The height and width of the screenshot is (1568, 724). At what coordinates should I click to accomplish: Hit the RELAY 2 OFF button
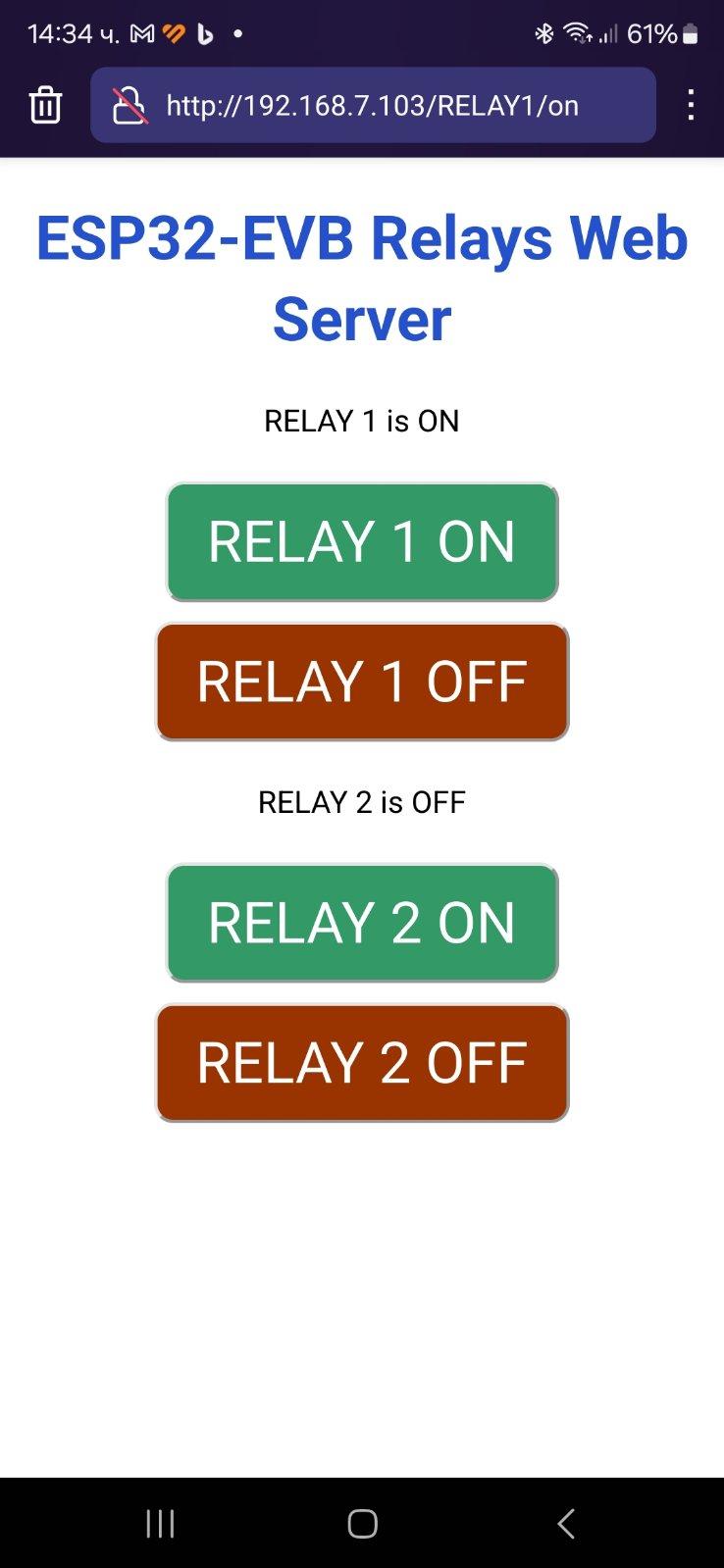[x=362, y=1063]
